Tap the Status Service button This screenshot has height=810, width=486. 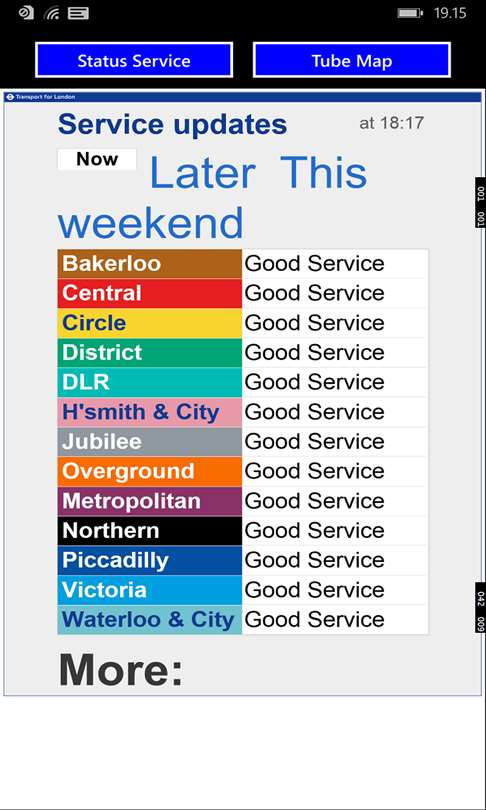point(134,60)
